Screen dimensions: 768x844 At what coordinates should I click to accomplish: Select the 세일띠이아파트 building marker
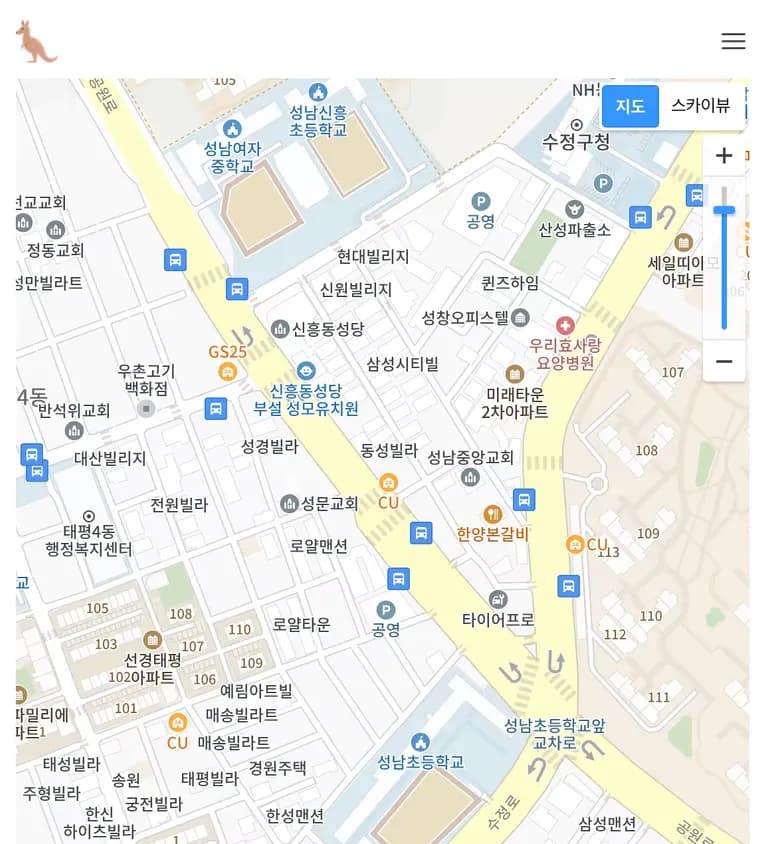click(x=683, y=242)
